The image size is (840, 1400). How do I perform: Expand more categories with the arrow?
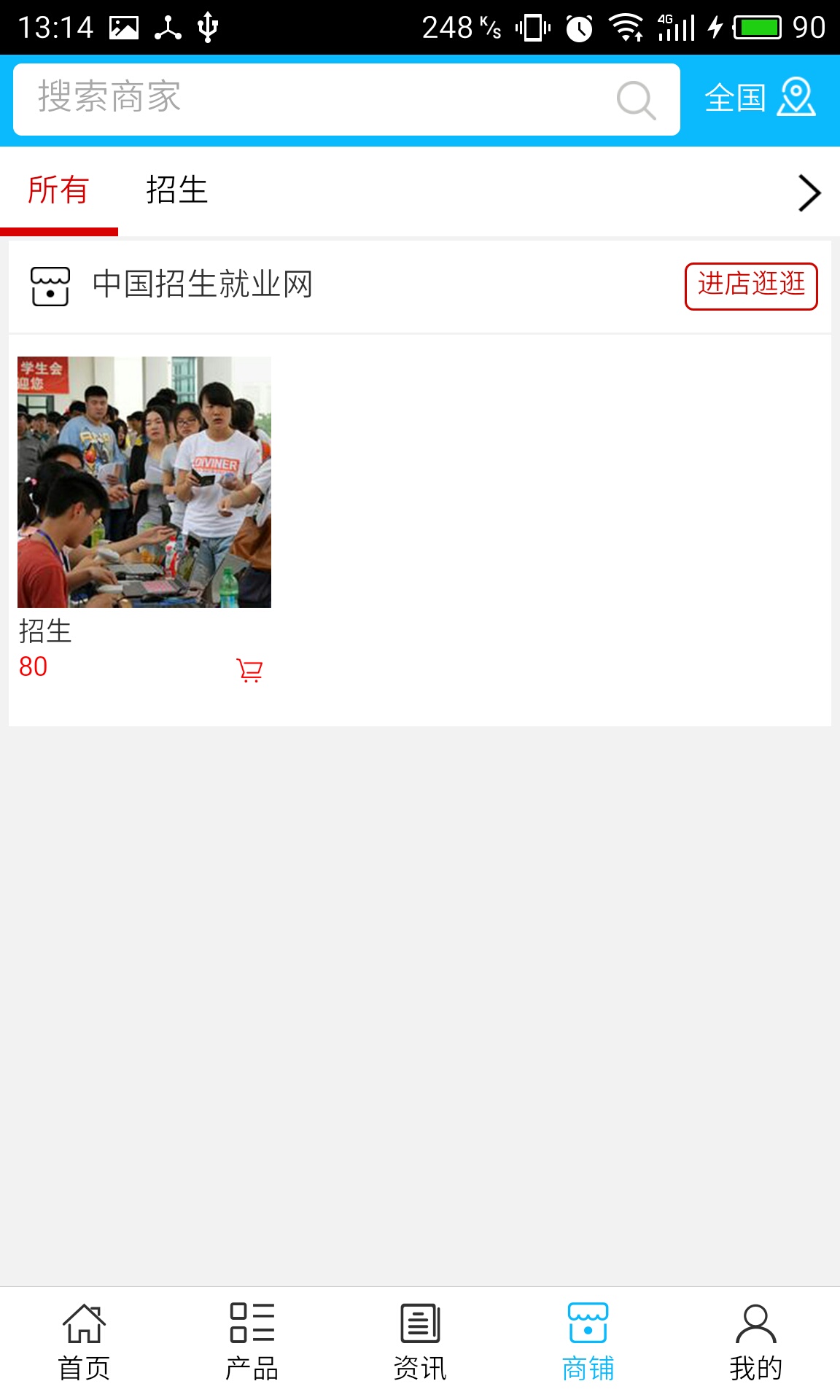pos(809,193)
